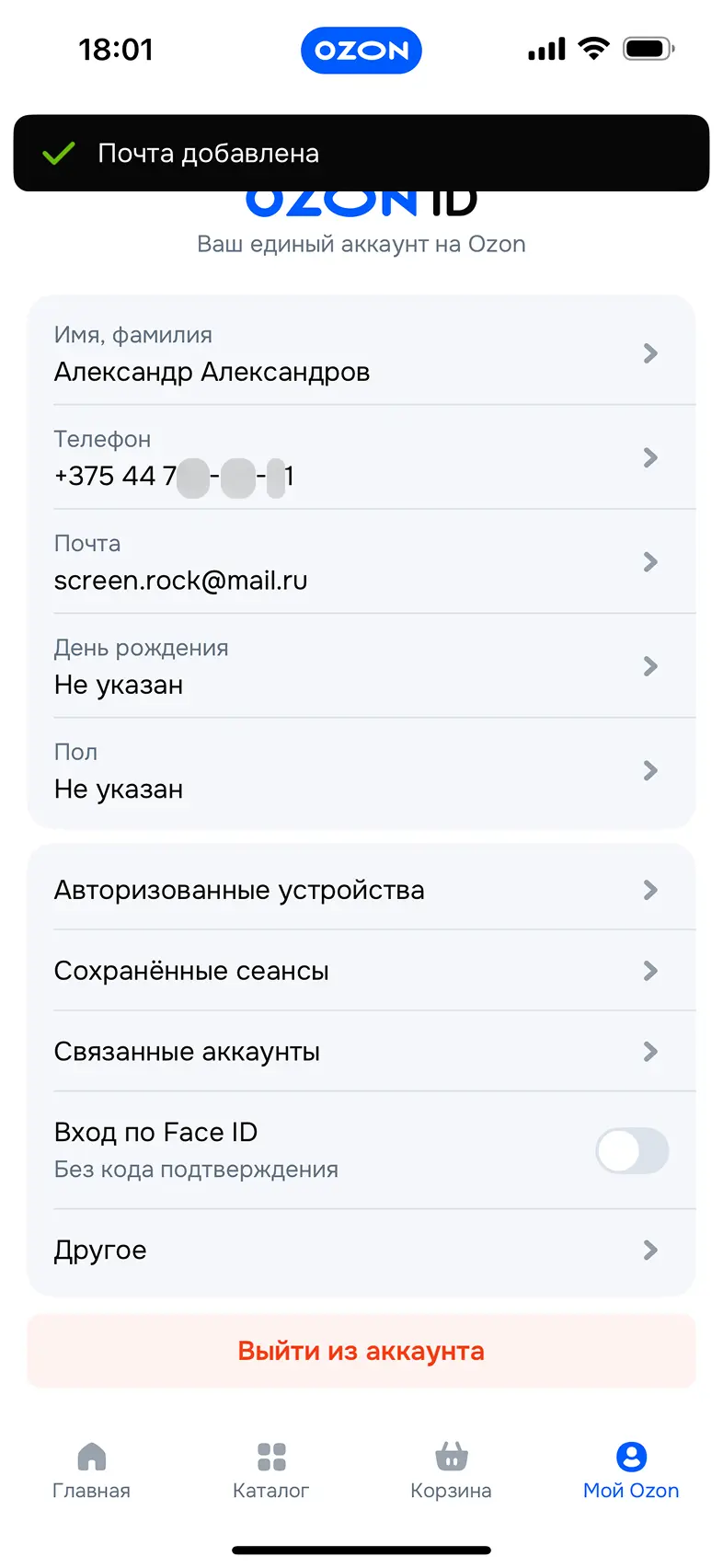Select the Мой Ozon tab

pos(631,1470)
